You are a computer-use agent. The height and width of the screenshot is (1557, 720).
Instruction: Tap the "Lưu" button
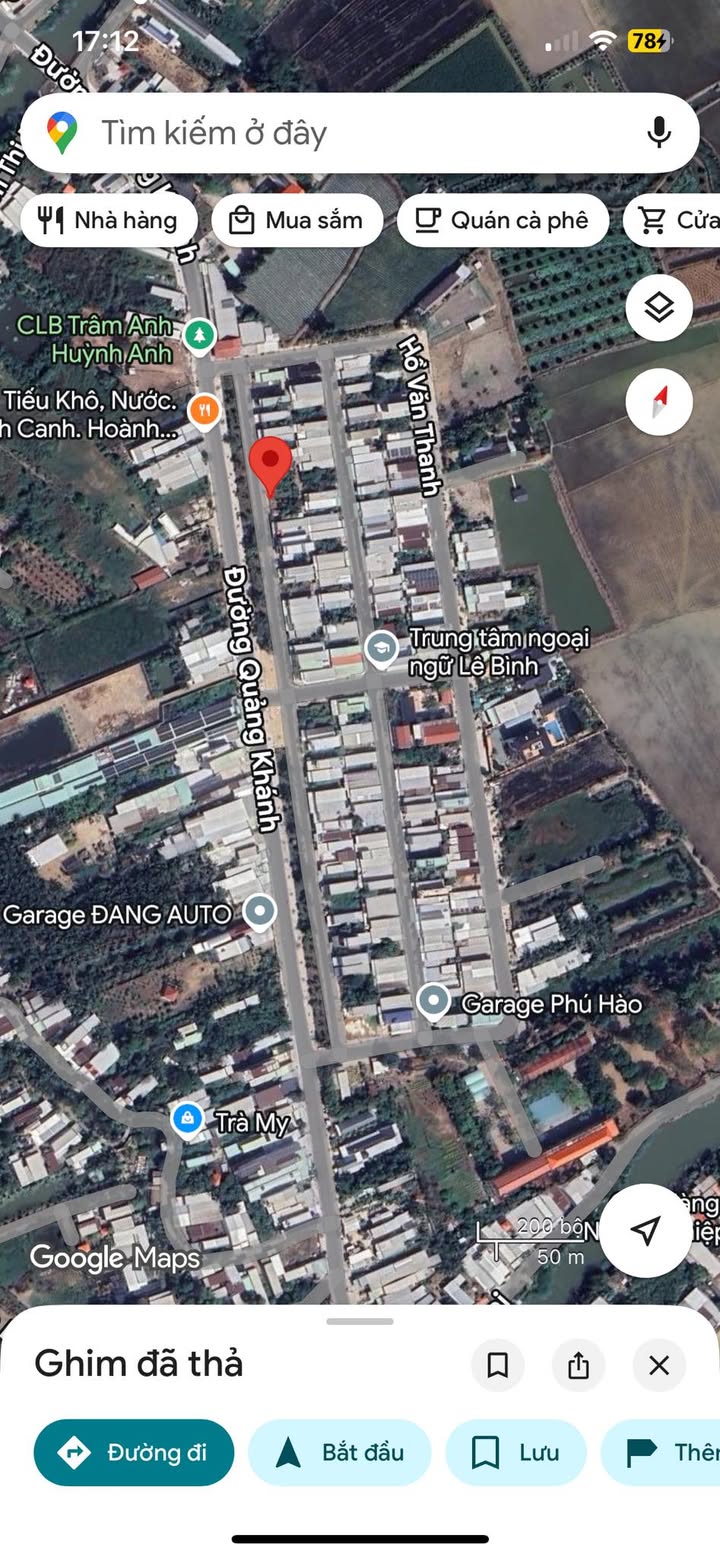coord(516,1452)
